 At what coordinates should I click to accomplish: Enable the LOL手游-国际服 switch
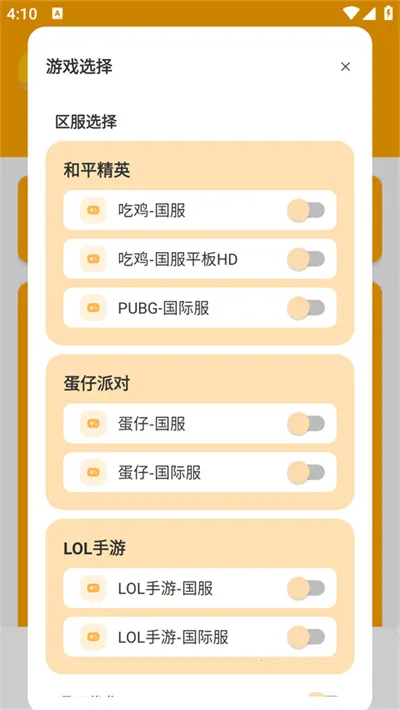(x=306, y=637)
